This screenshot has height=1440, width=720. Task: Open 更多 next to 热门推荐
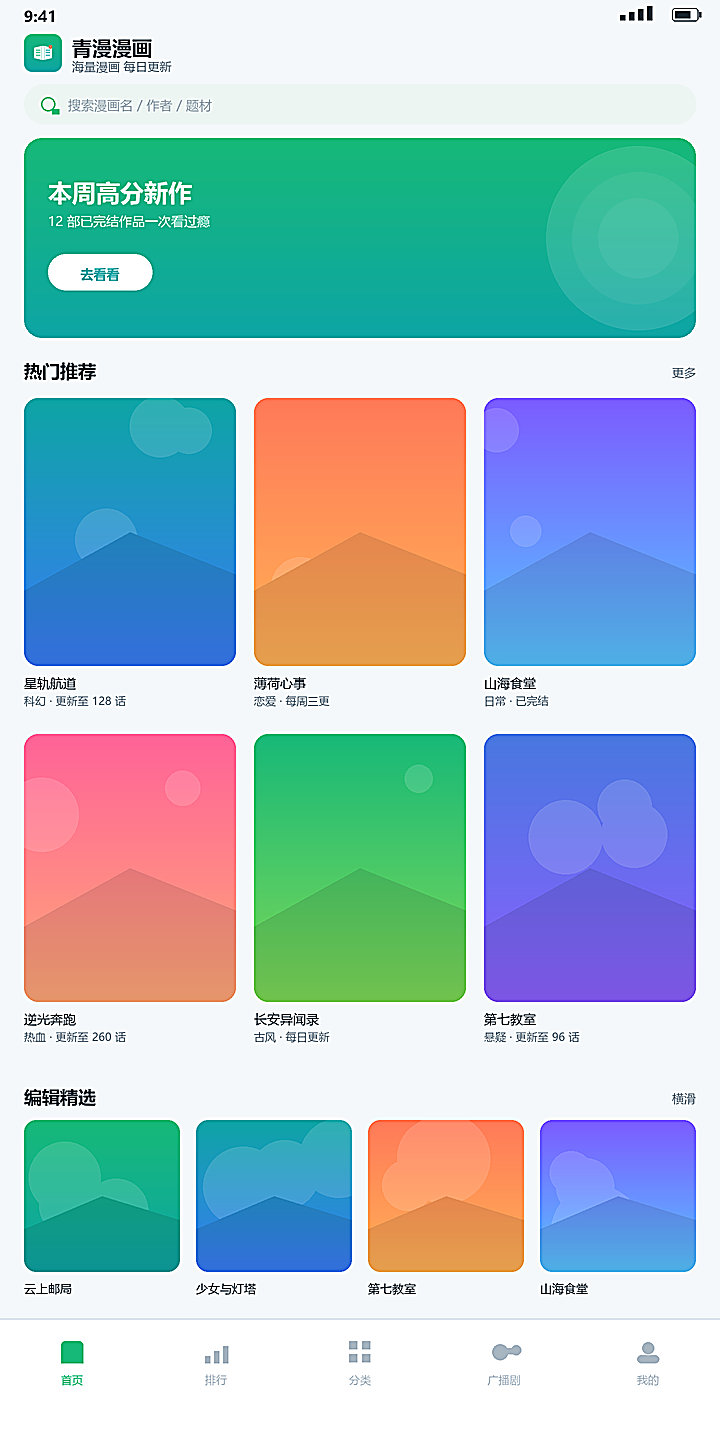[684, 373]
